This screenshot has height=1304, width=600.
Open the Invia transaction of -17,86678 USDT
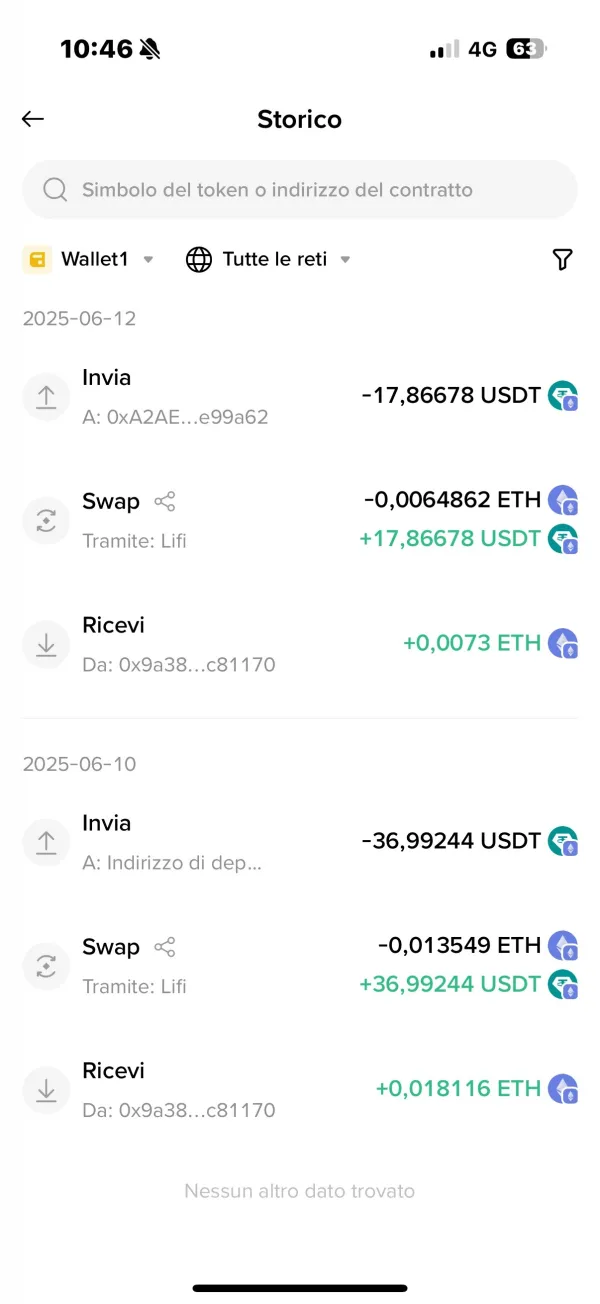pyautogui.click(x=300, y=396)
